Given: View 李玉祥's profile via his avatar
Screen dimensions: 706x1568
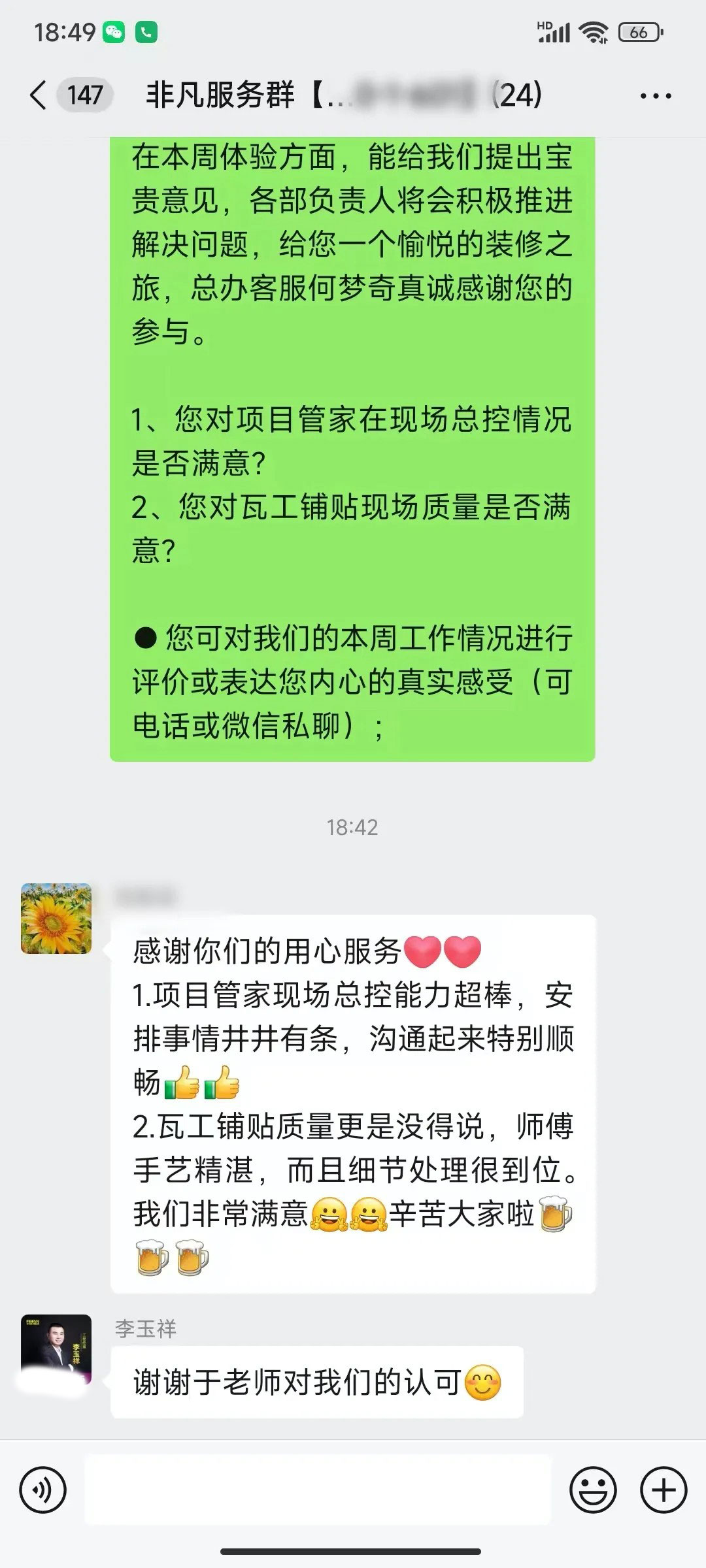Looking at the screenshot, I should pos(56,1350).
